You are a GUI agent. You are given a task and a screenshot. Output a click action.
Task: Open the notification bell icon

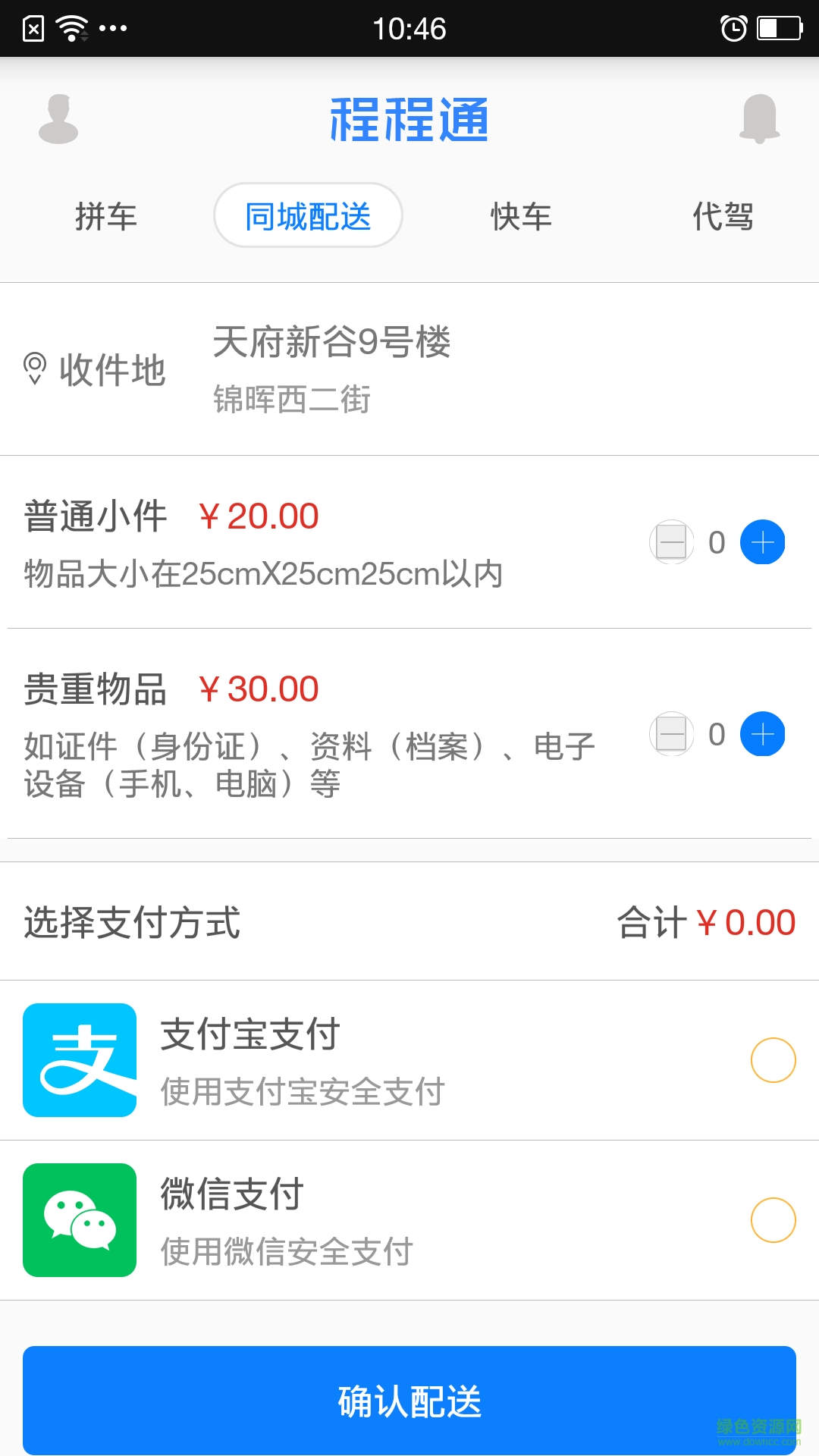click(x=758, y=120)
